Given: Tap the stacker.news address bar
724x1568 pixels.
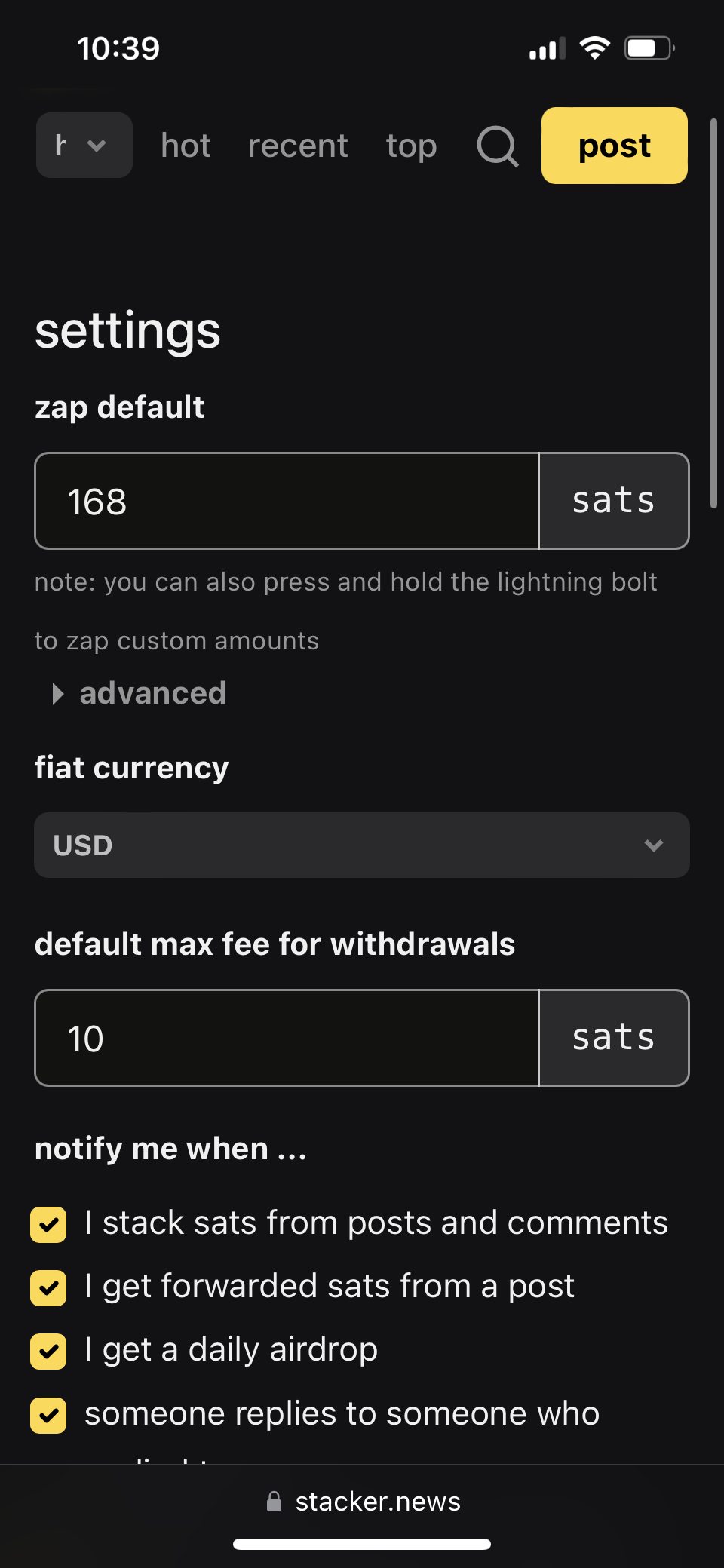Looking at the screenshot, I should [x=364, y=1502].
